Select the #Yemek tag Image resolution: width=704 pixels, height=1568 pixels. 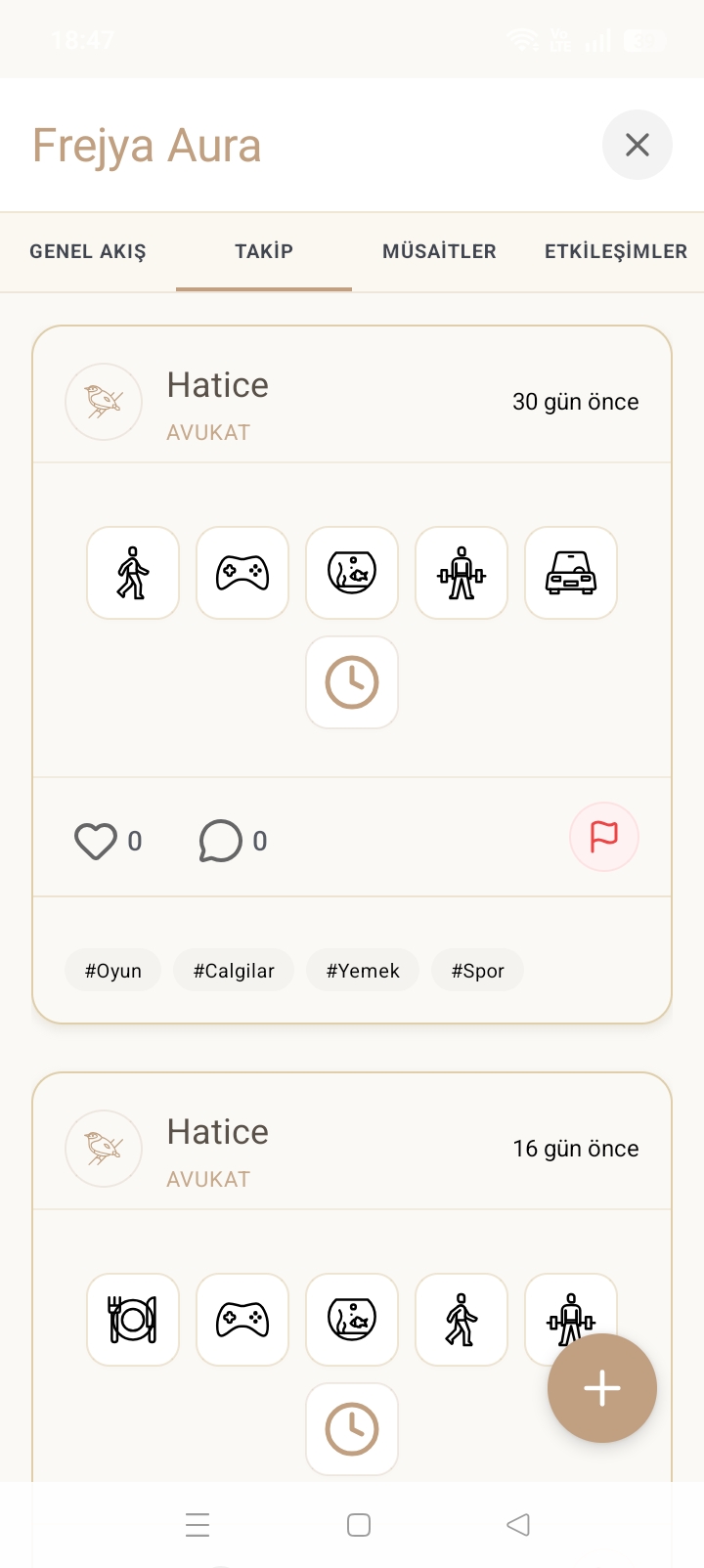coord(363,971)
